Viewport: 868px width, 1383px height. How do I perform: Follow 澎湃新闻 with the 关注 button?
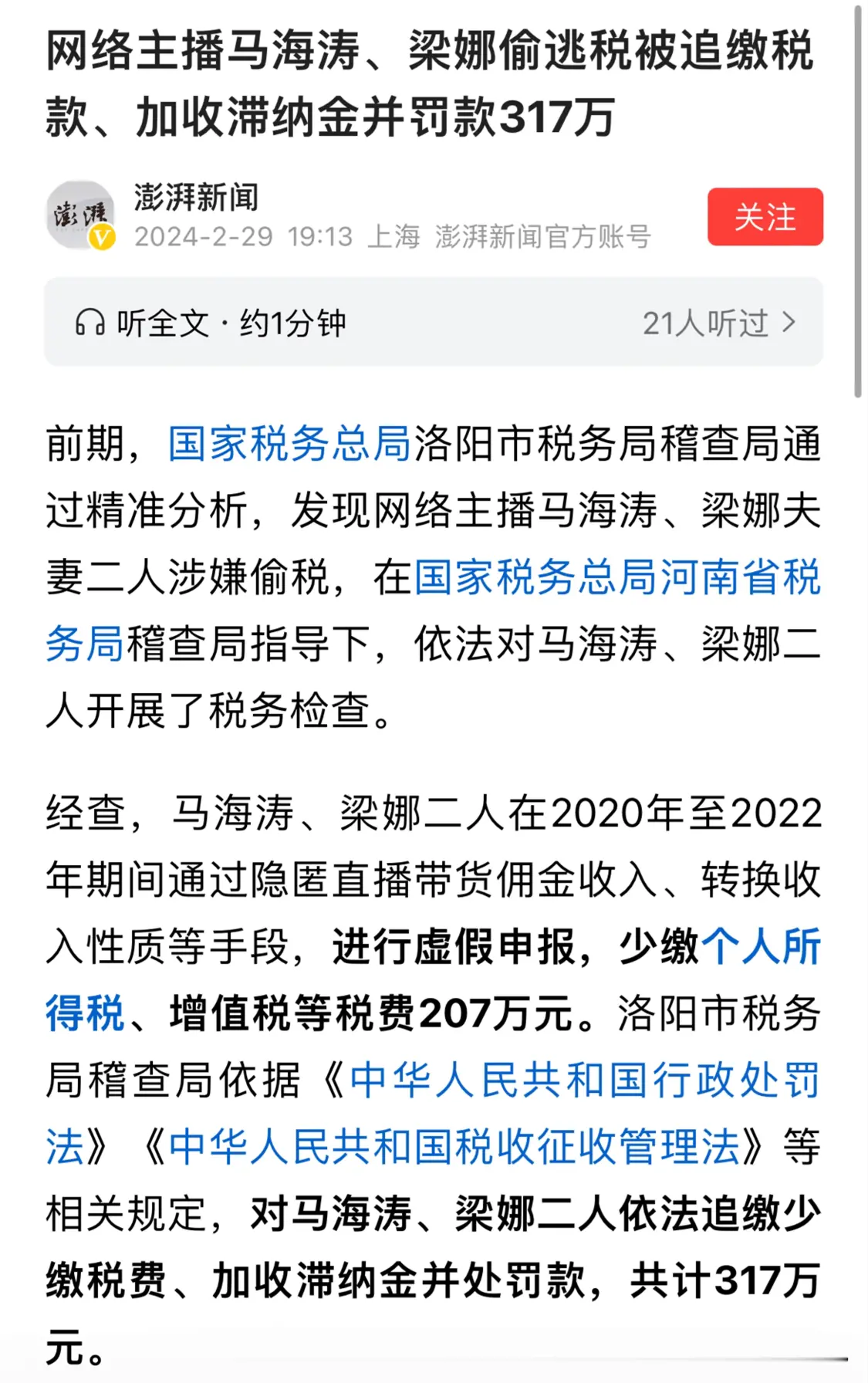click(x=765, y=217)
